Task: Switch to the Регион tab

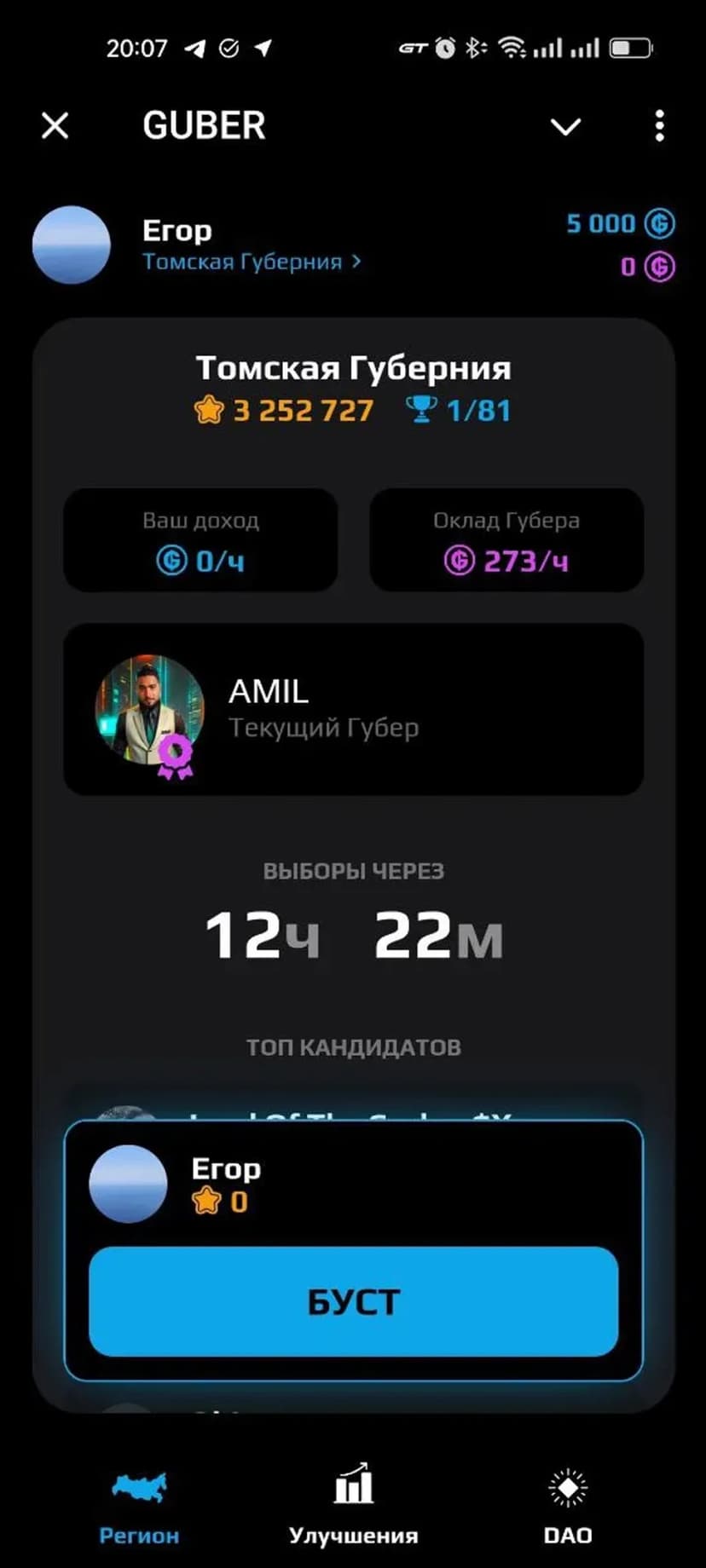Action: pos(139,1508)
